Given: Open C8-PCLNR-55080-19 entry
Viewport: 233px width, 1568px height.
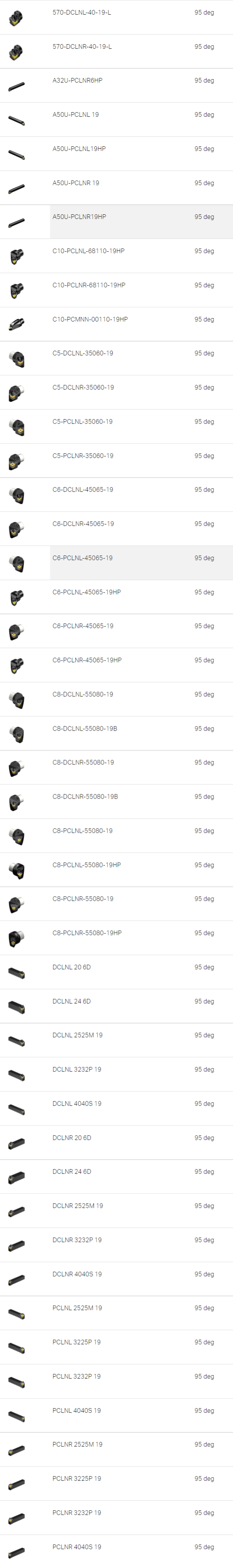Looking at the screenshot, I should pyautogui.click(x=82, y=898).
